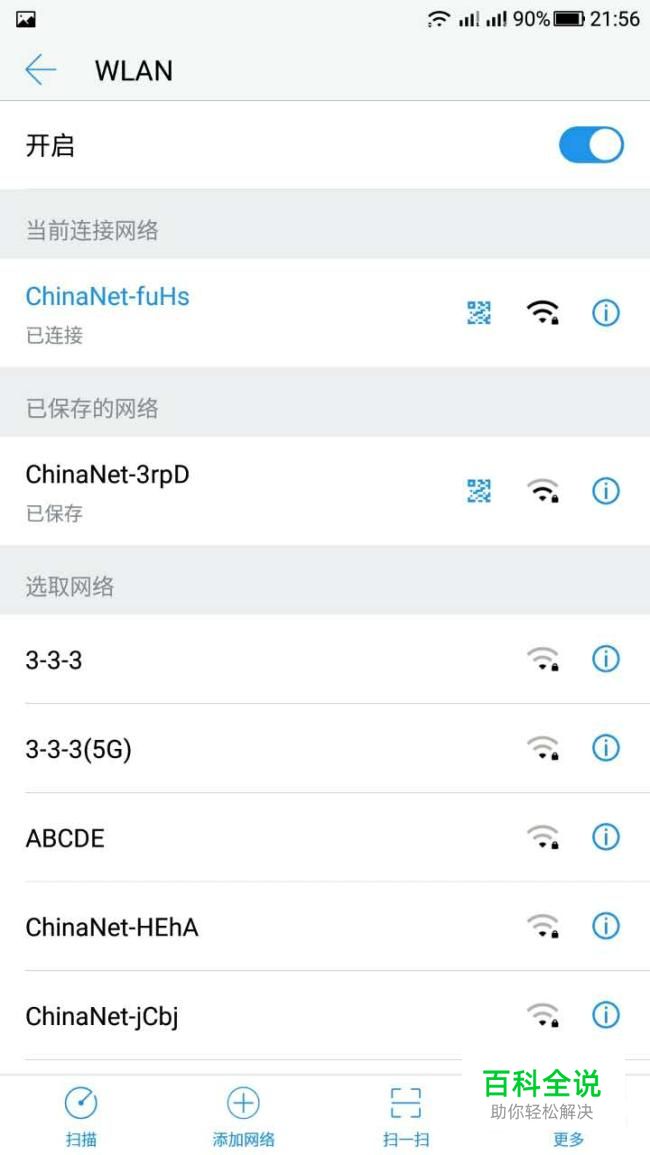Connect to the saved ChinaNet-3rpD network
The height and width of the screenshot is (1155, 650).
click(x=325, y=491)
